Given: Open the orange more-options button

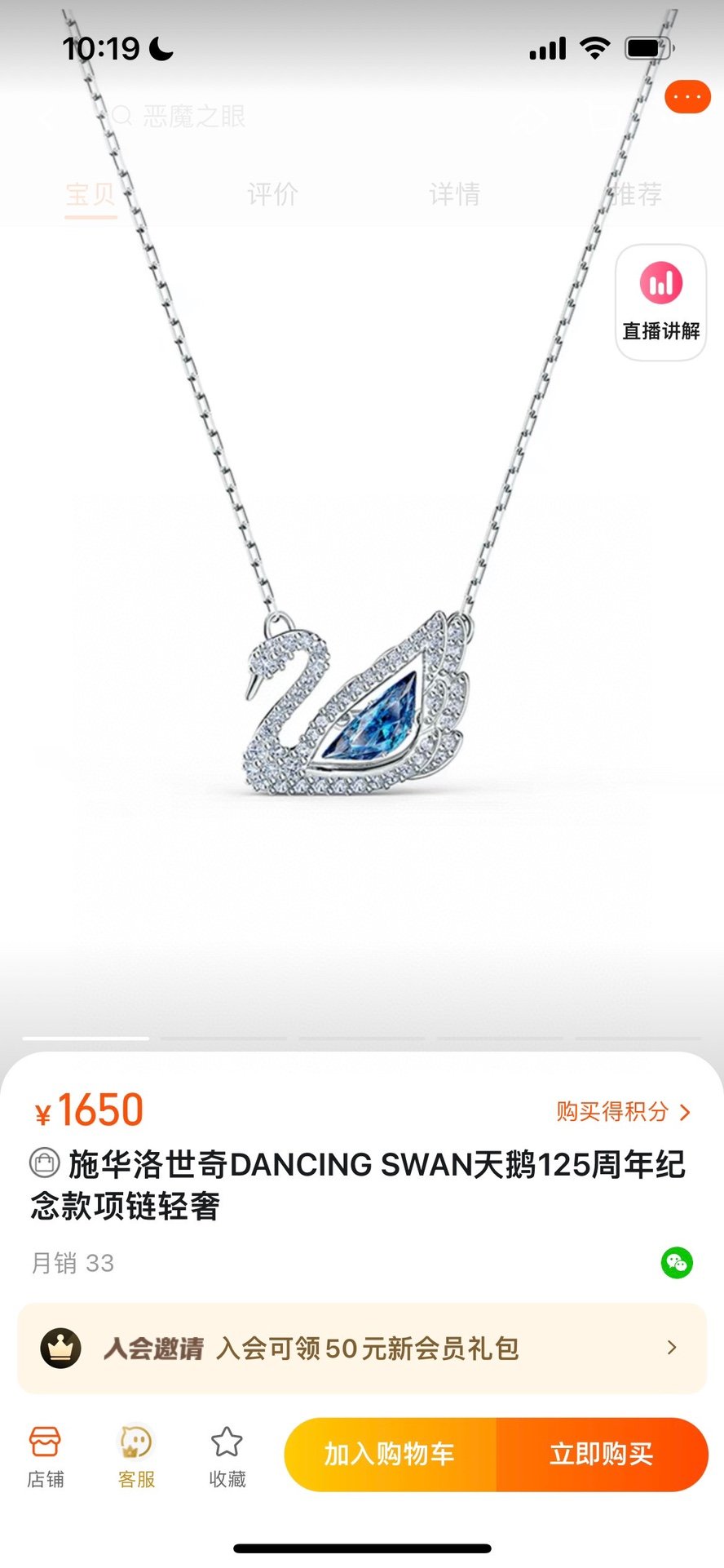Looking at the screenshot, I should 687,97.
